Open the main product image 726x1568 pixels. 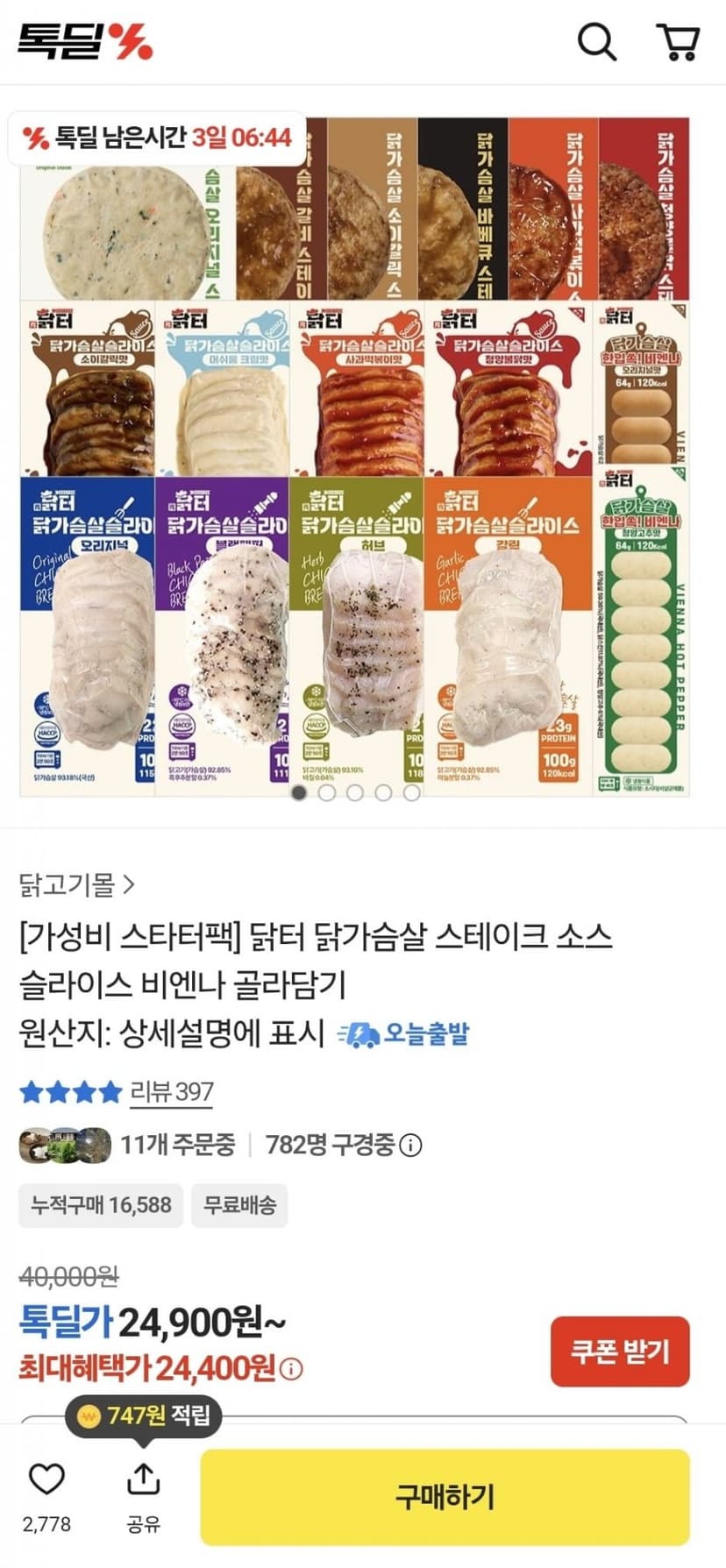[x=354, y=457]
